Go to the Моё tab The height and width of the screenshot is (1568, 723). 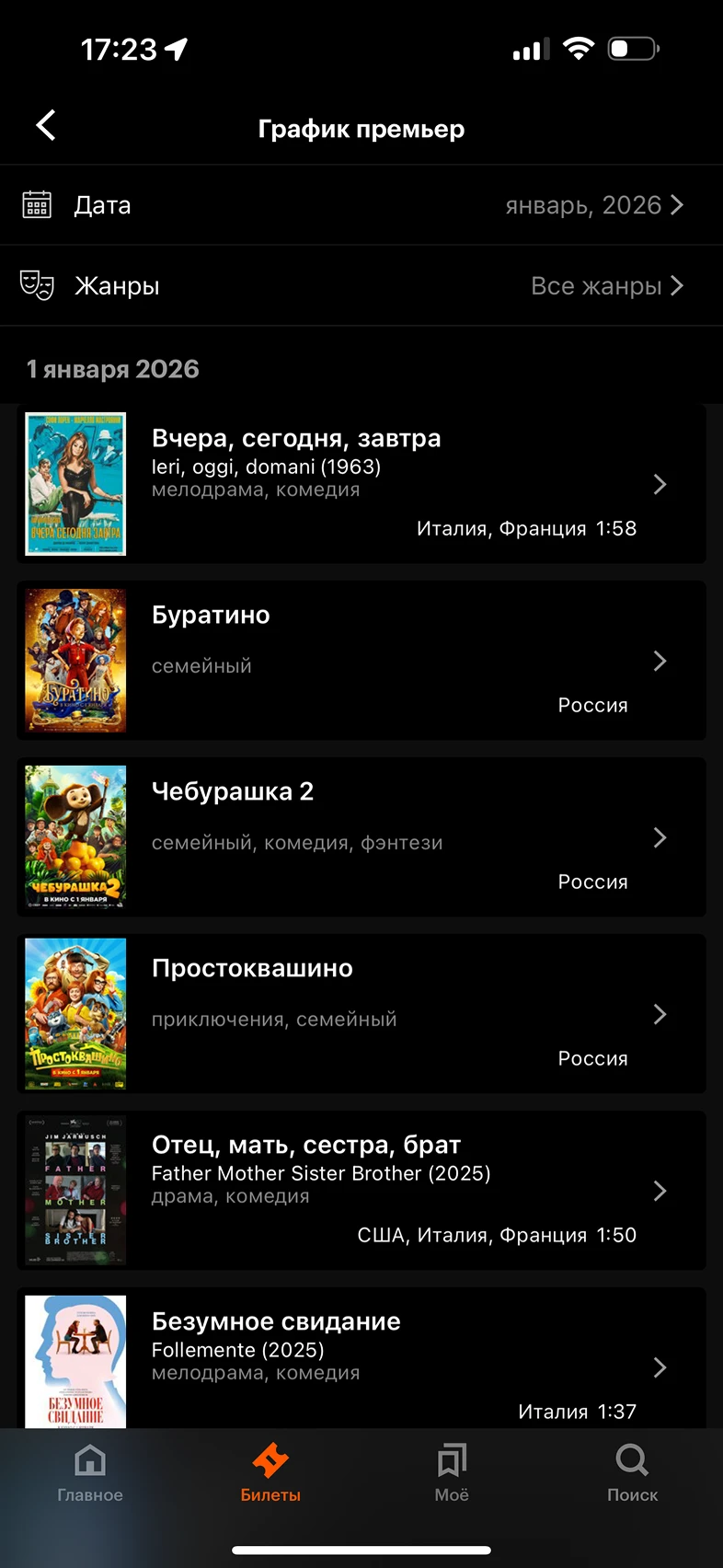(x=452, y=1472)
